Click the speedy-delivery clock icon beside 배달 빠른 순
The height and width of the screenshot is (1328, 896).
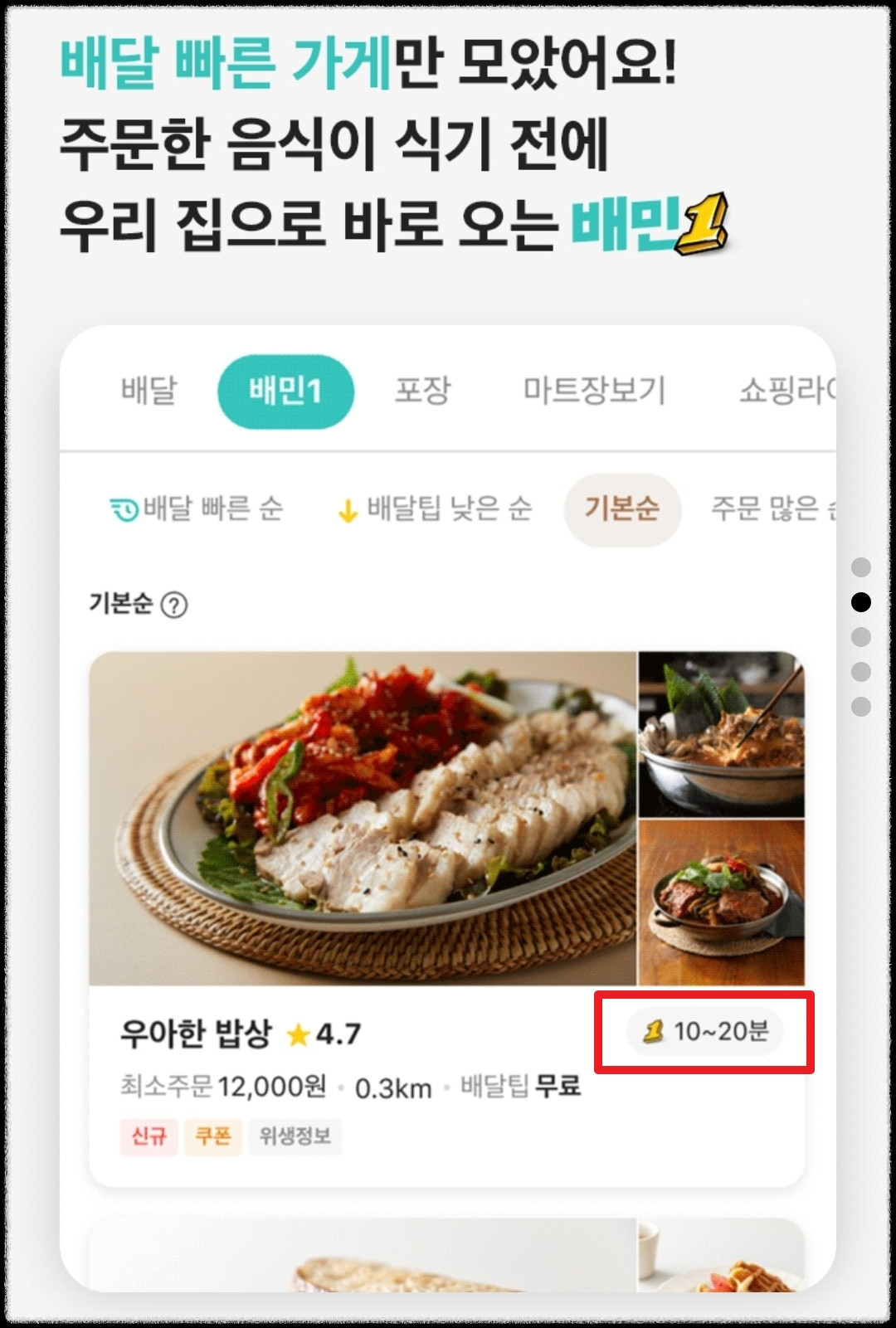pos(124,508)
